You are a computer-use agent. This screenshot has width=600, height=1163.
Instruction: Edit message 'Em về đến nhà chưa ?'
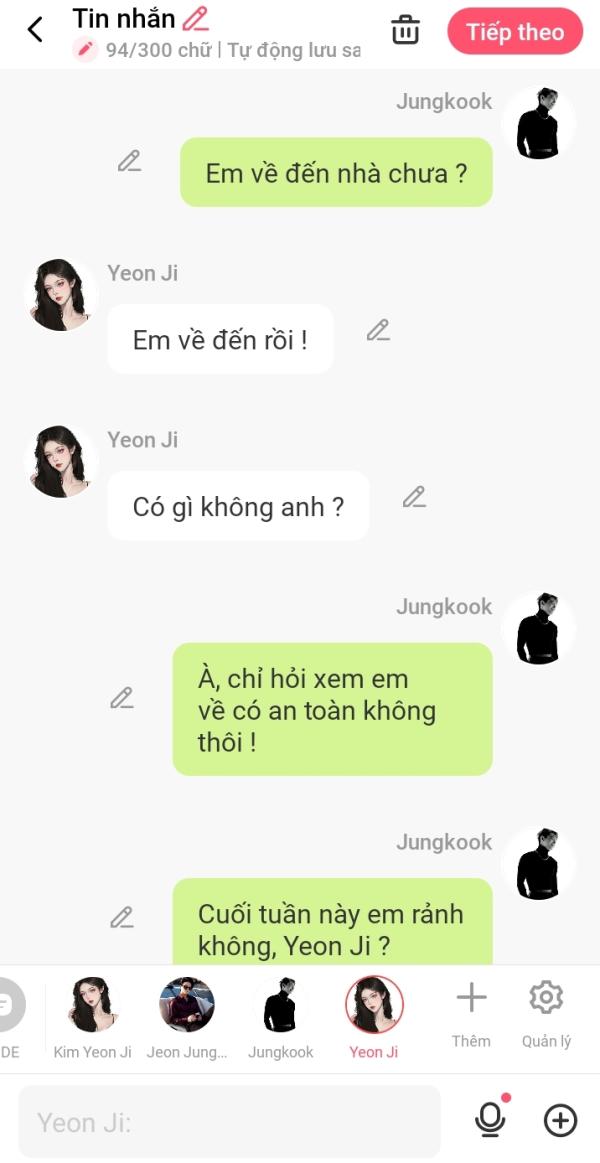(x=129, y=161)
